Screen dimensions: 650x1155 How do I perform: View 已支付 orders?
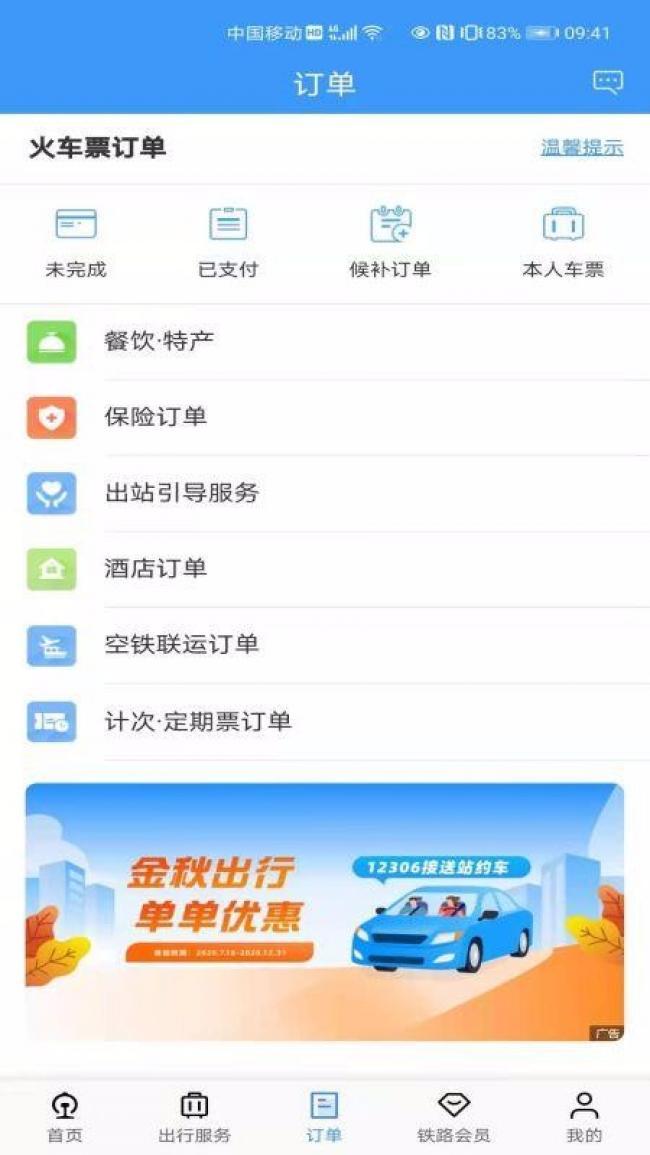(x=228, y=243)
